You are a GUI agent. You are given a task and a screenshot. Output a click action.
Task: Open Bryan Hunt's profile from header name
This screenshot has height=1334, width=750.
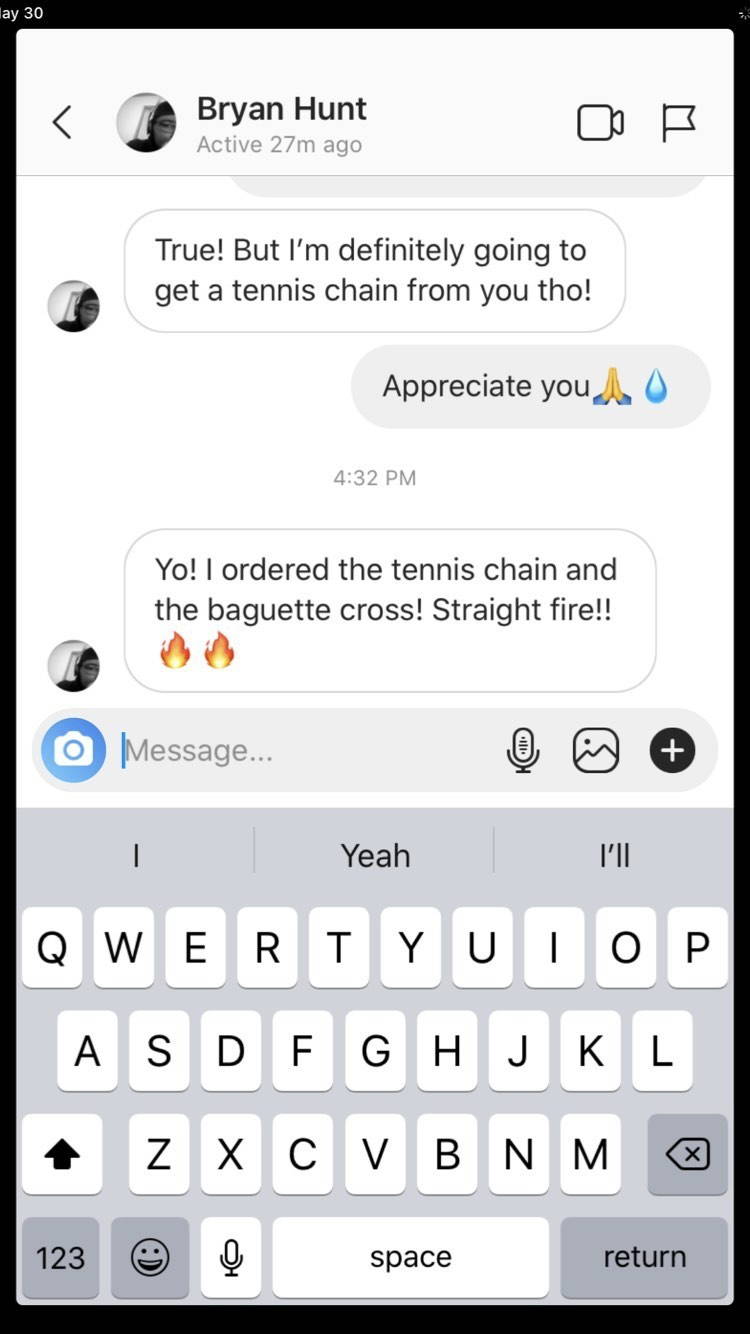pos(281,108)
